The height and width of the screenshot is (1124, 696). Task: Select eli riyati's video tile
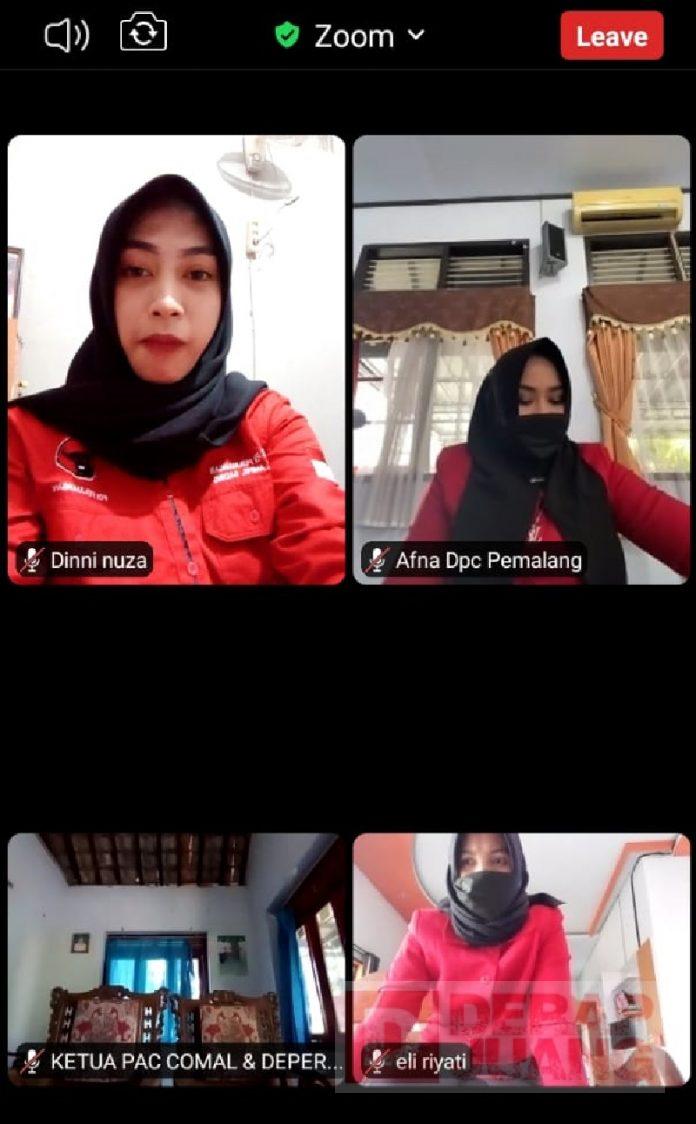pyautogui.click(x=521, y=958)
